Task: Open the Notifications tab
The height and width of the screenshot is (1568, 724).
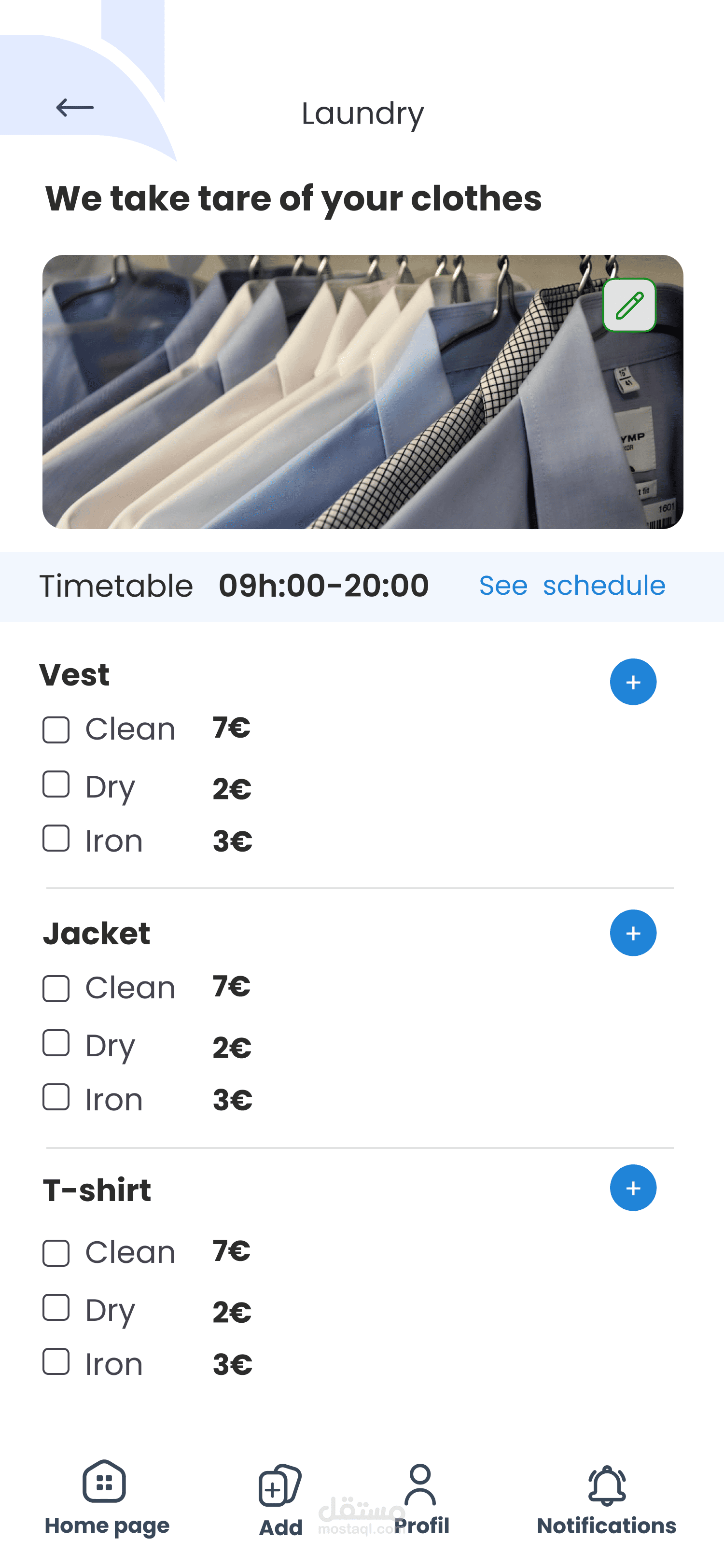Action: pos(606,1500)
